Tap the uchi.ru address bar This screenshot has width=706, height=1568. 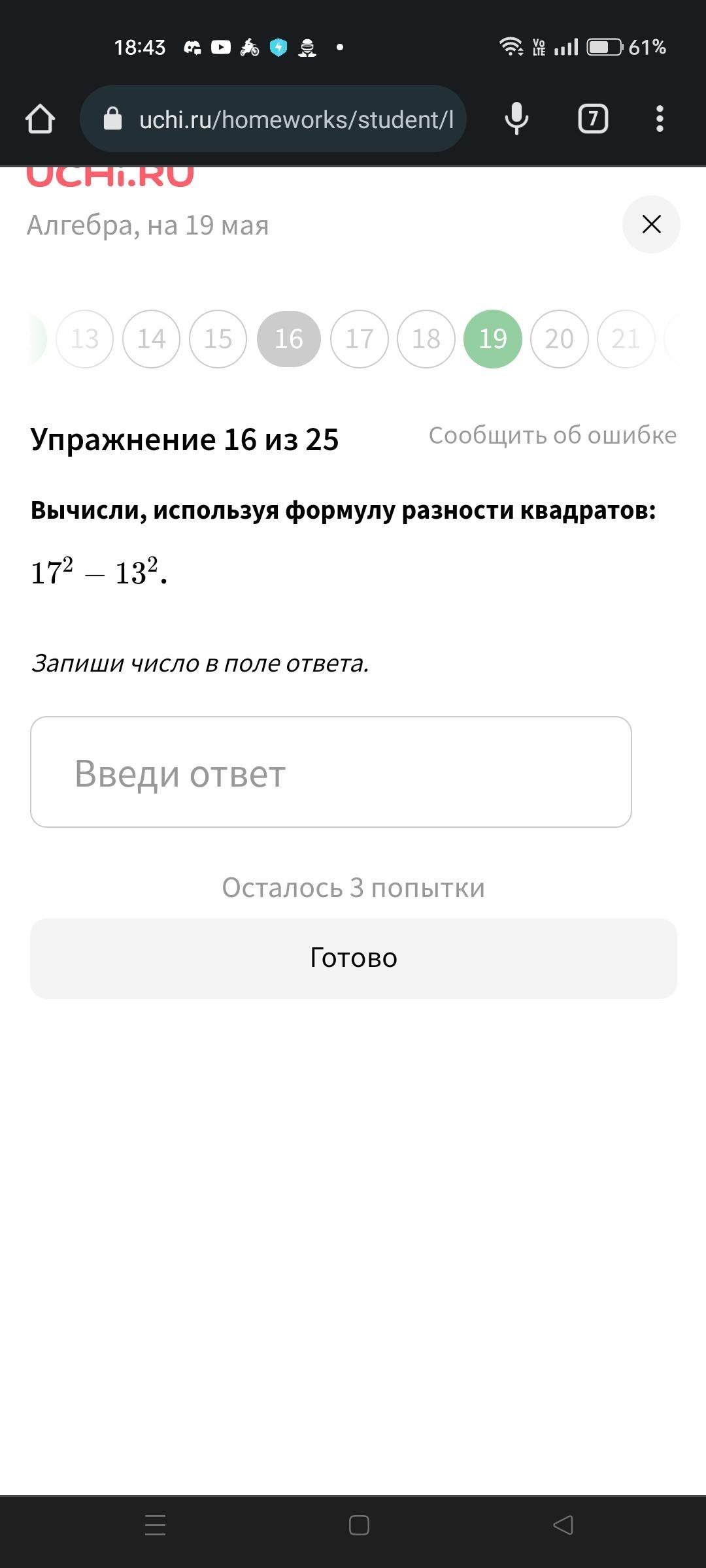tap(273, 119)
